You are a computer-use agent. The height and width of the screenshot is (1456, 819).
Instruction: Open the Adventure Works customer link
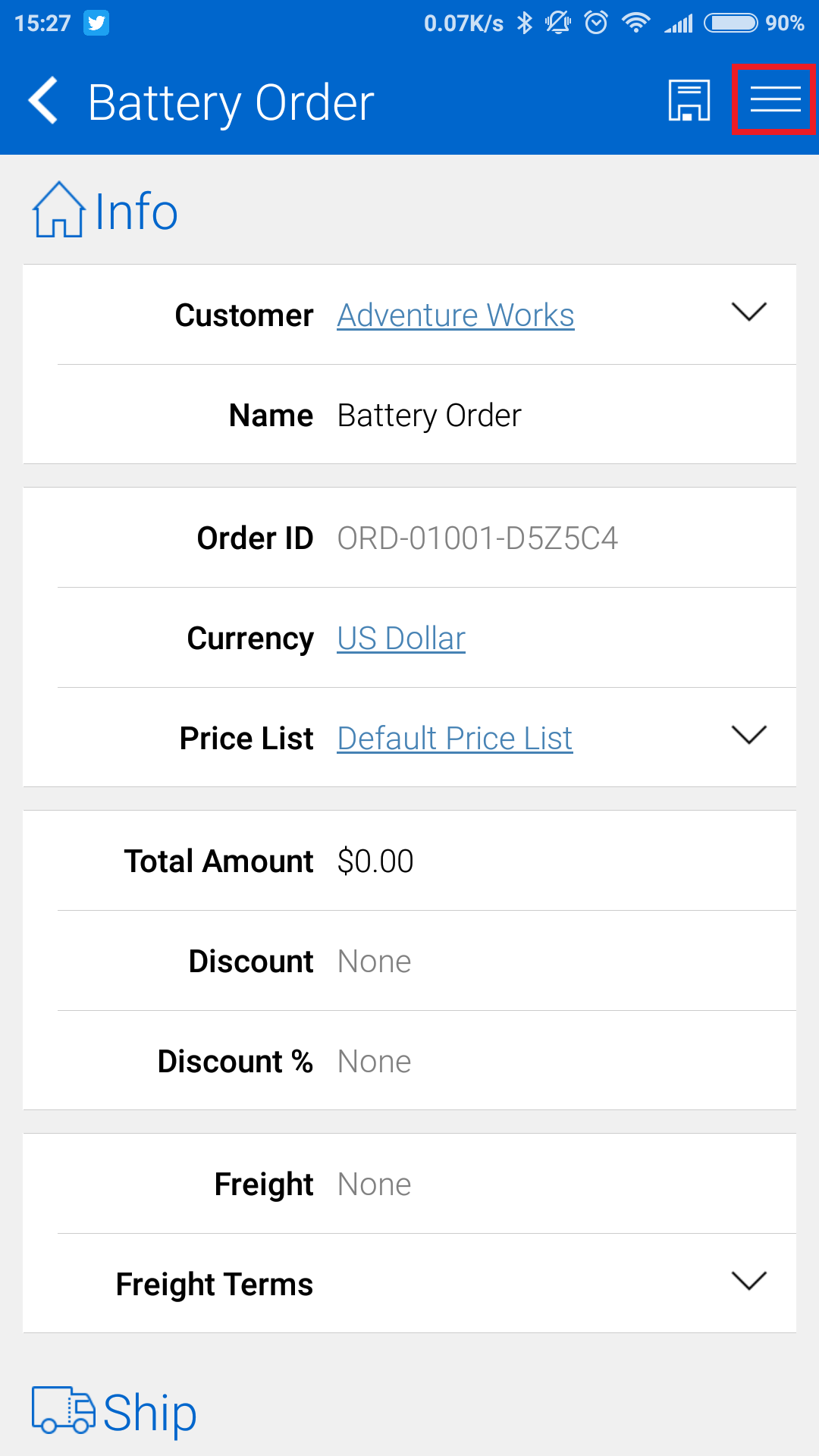click(455, 315)
